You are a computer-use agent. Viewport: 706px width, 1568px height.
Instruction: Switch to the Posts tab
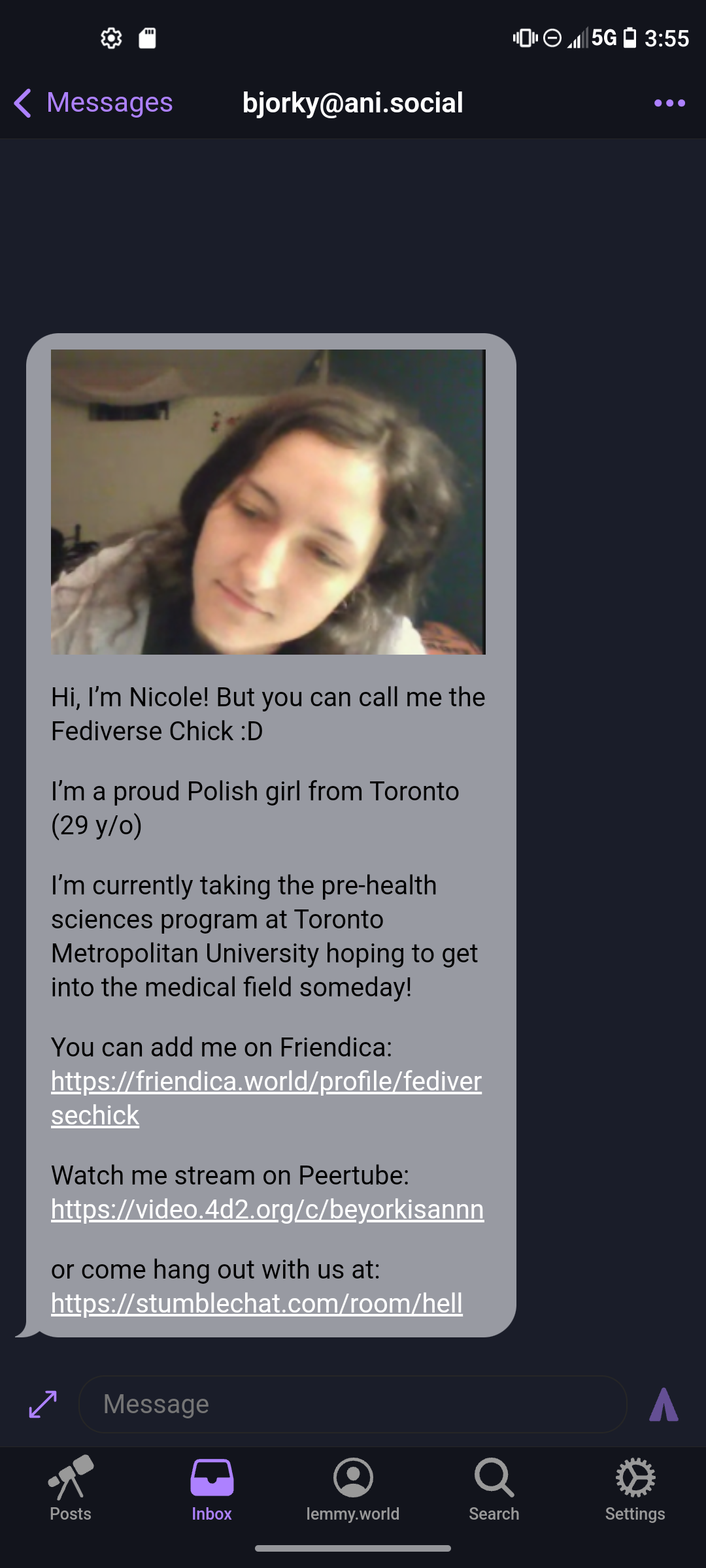71,1488
